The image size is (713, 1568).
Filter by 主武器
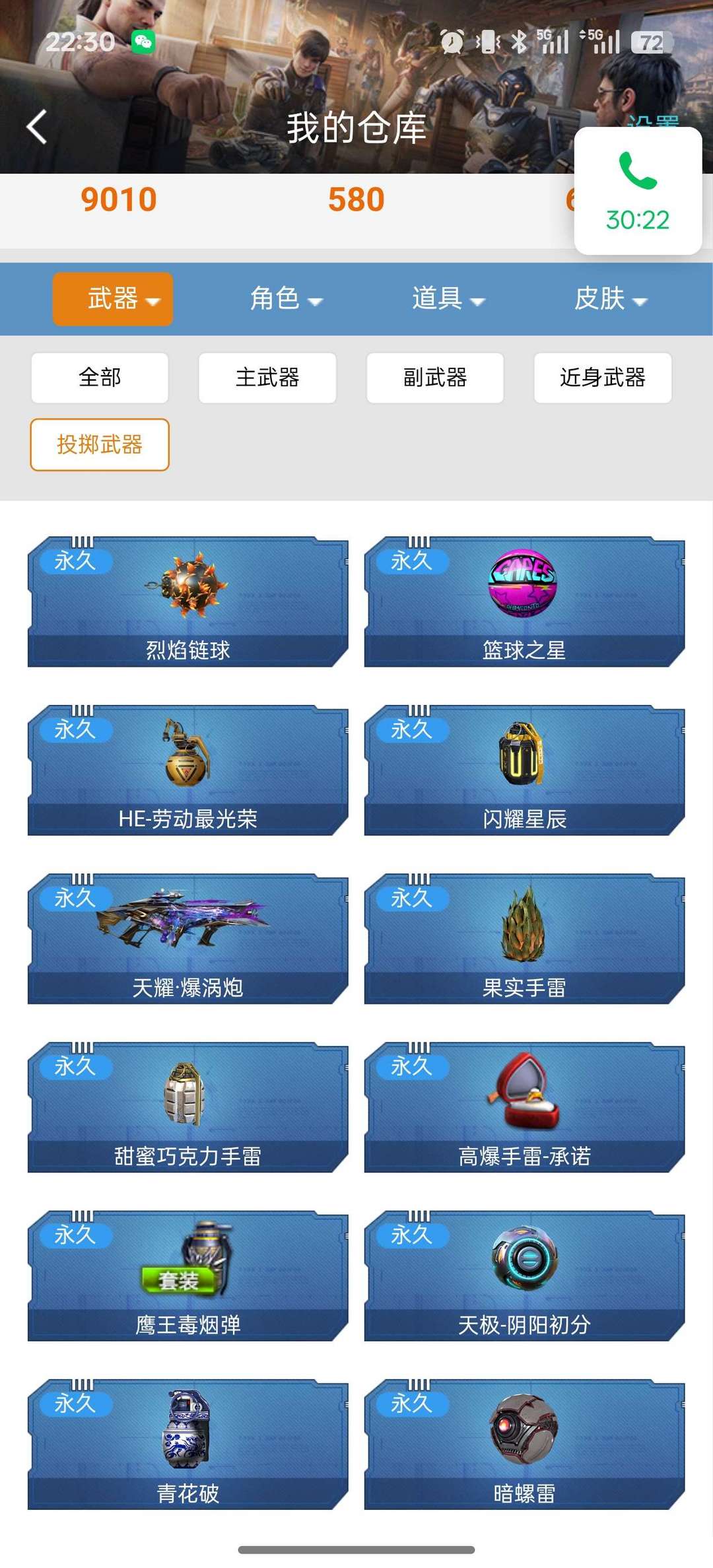[x=267, y=378]
